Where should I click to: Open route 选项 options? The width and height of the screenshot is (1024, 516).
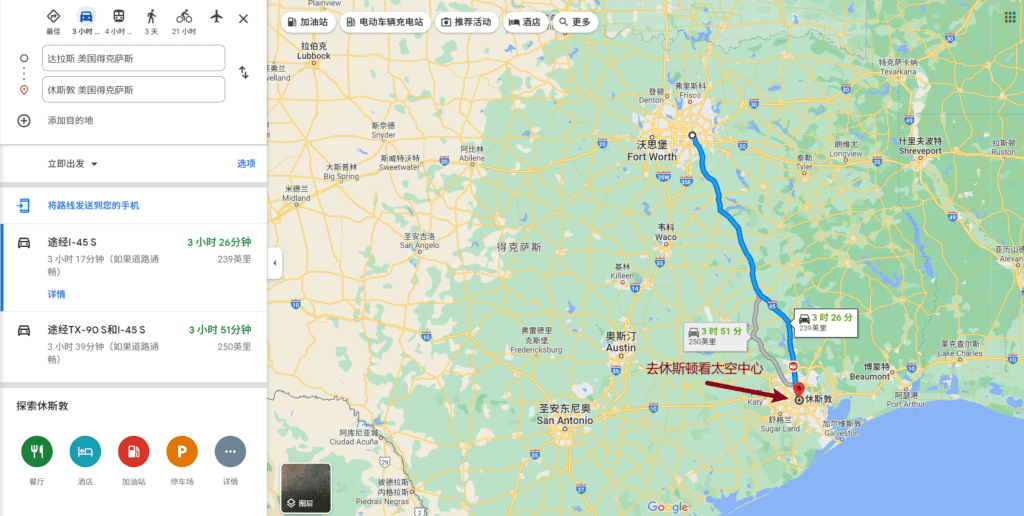[x=246, y=163]
